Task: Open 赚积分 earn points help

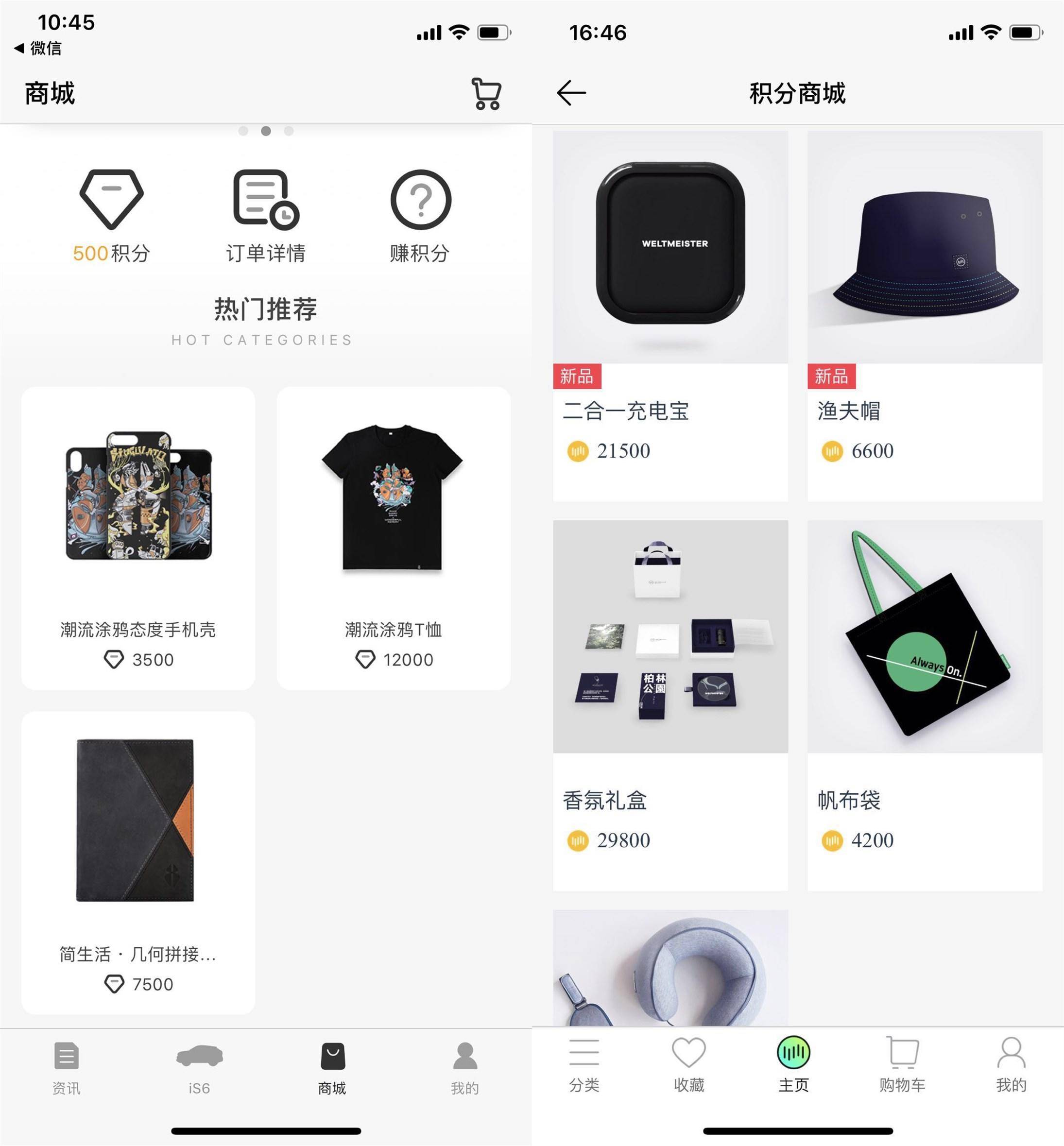Action: click(x=420, y=216)
